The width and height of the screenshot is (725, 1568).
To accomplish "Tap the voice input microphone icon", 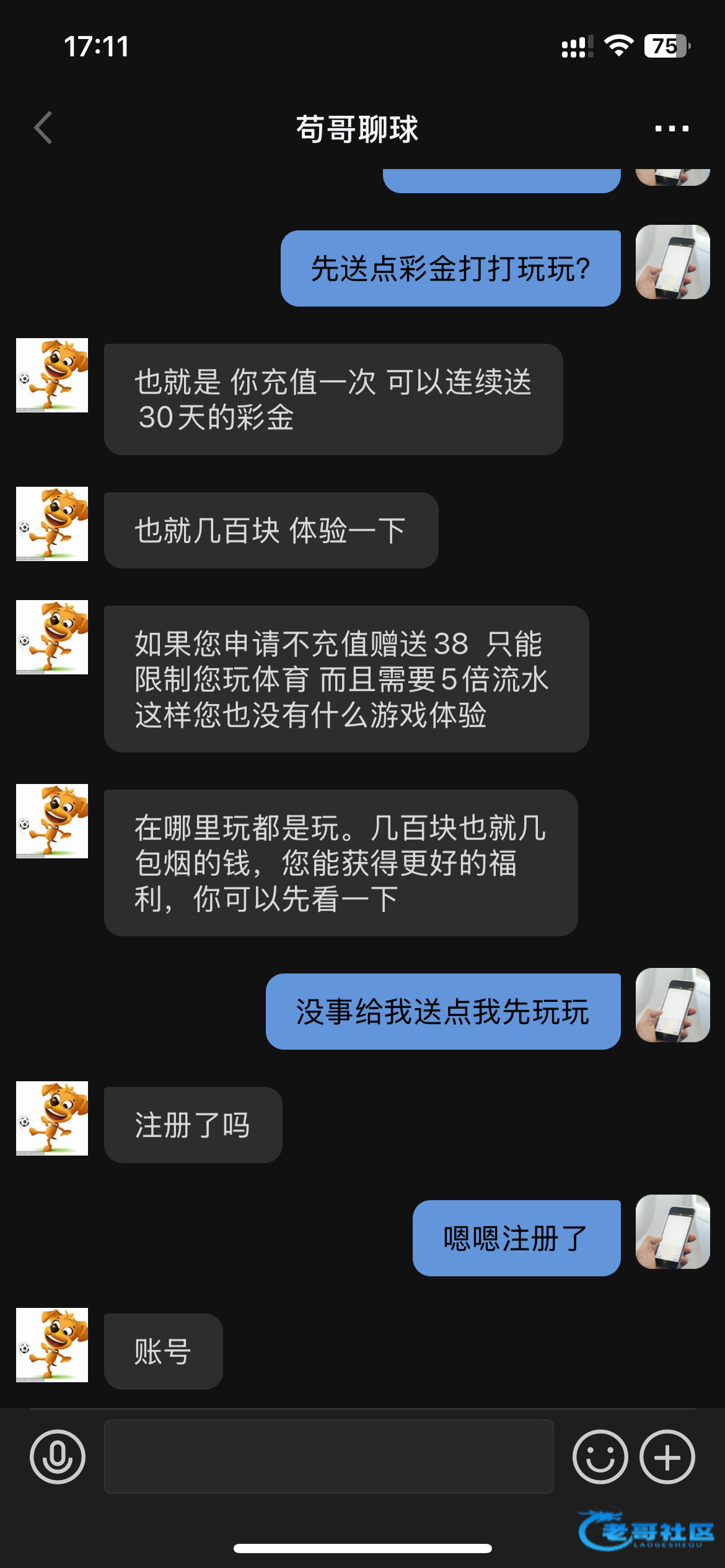I will [x=58, y=1457].
